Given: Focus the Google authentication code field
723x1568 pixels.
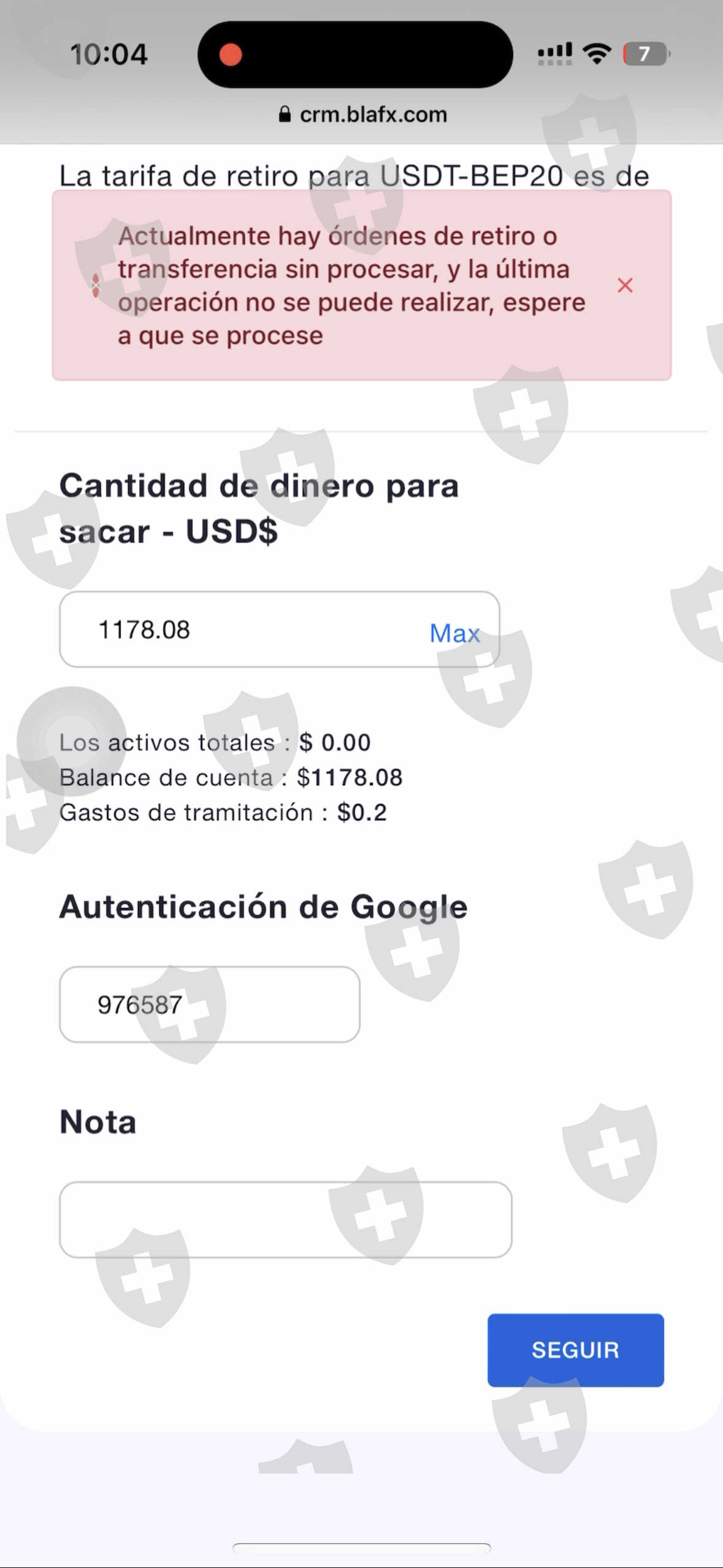Looking at the screenshot, I should coord(209,1004).
